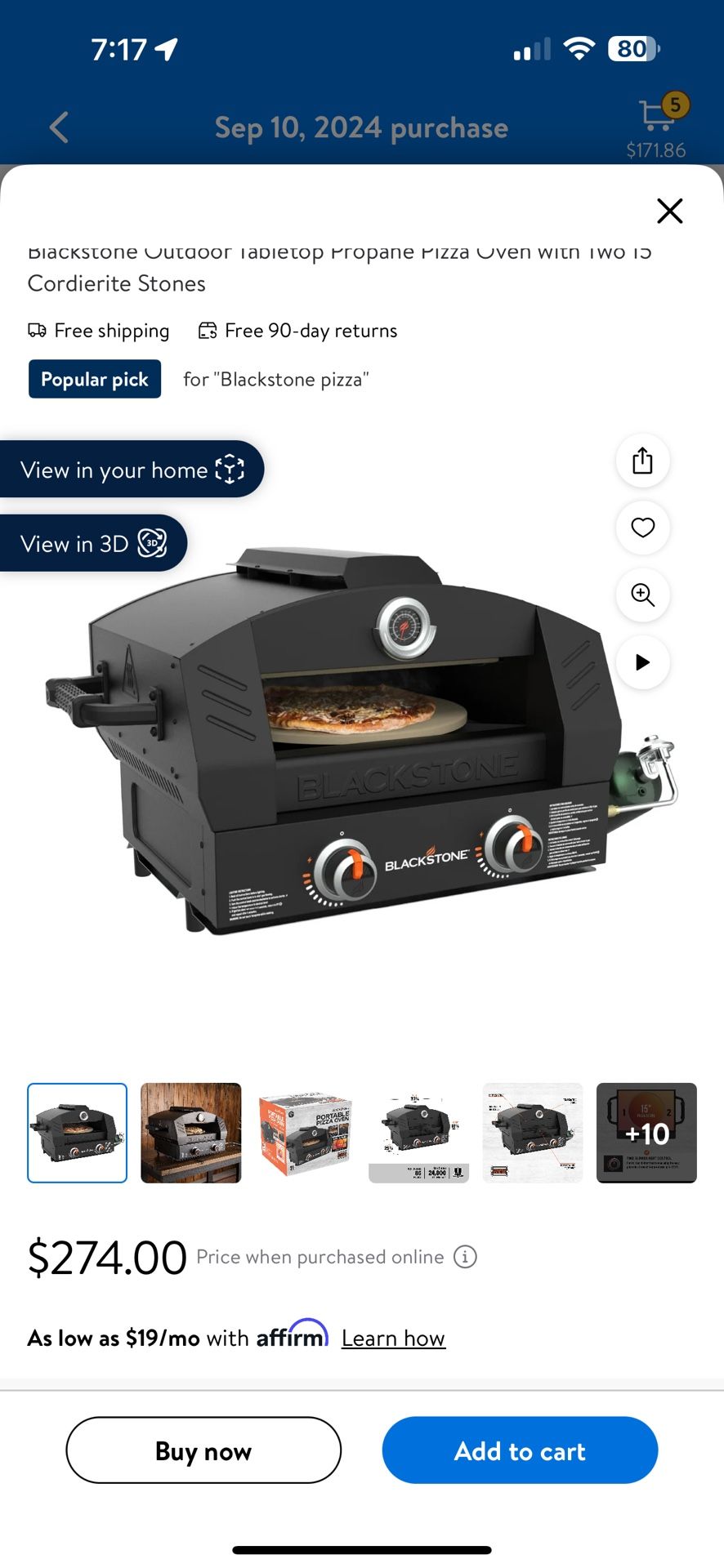
Task: Open the image zoom magnifier
Action: click(x=642, y=596)
